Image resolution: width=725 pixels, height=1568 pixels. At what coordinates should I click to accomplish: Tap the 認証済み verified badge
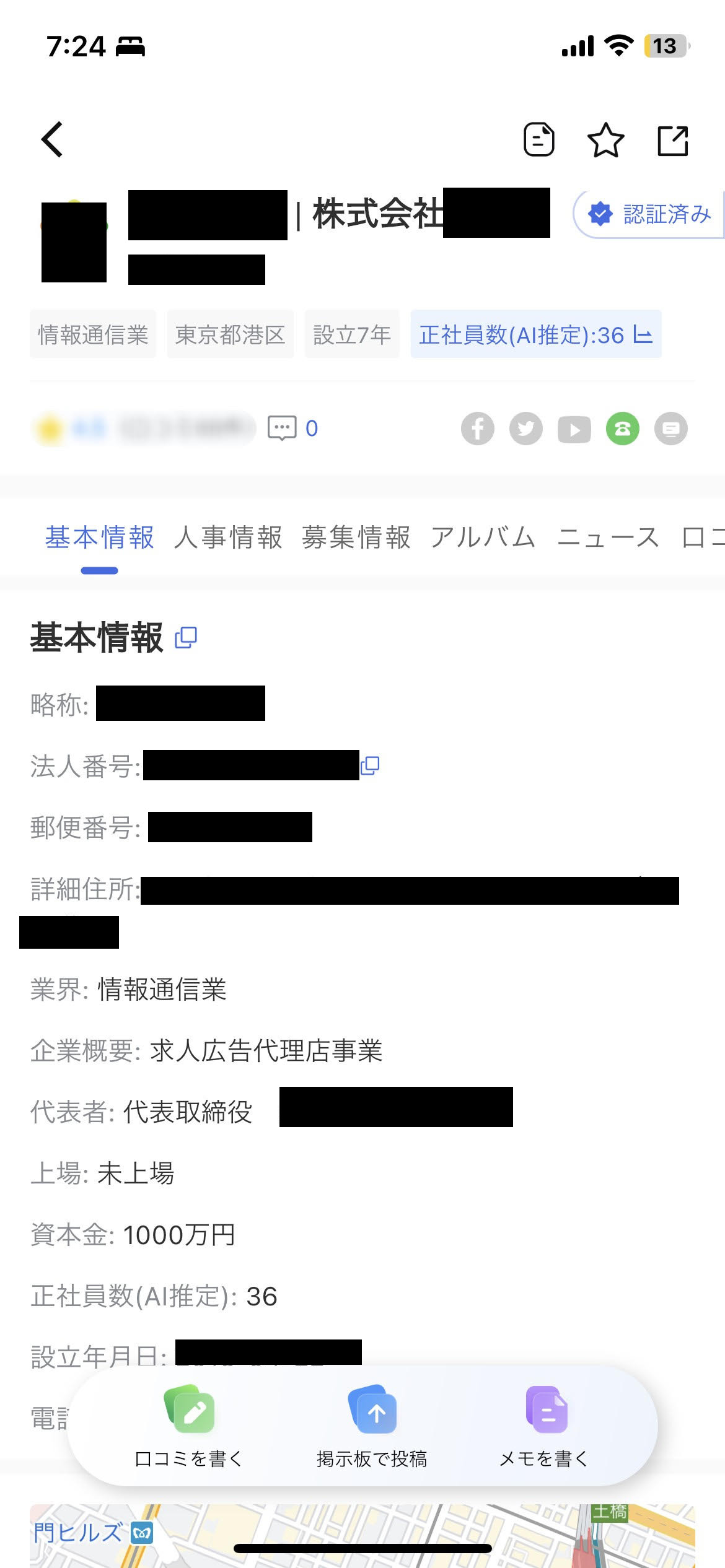click(x=649, y=214)
